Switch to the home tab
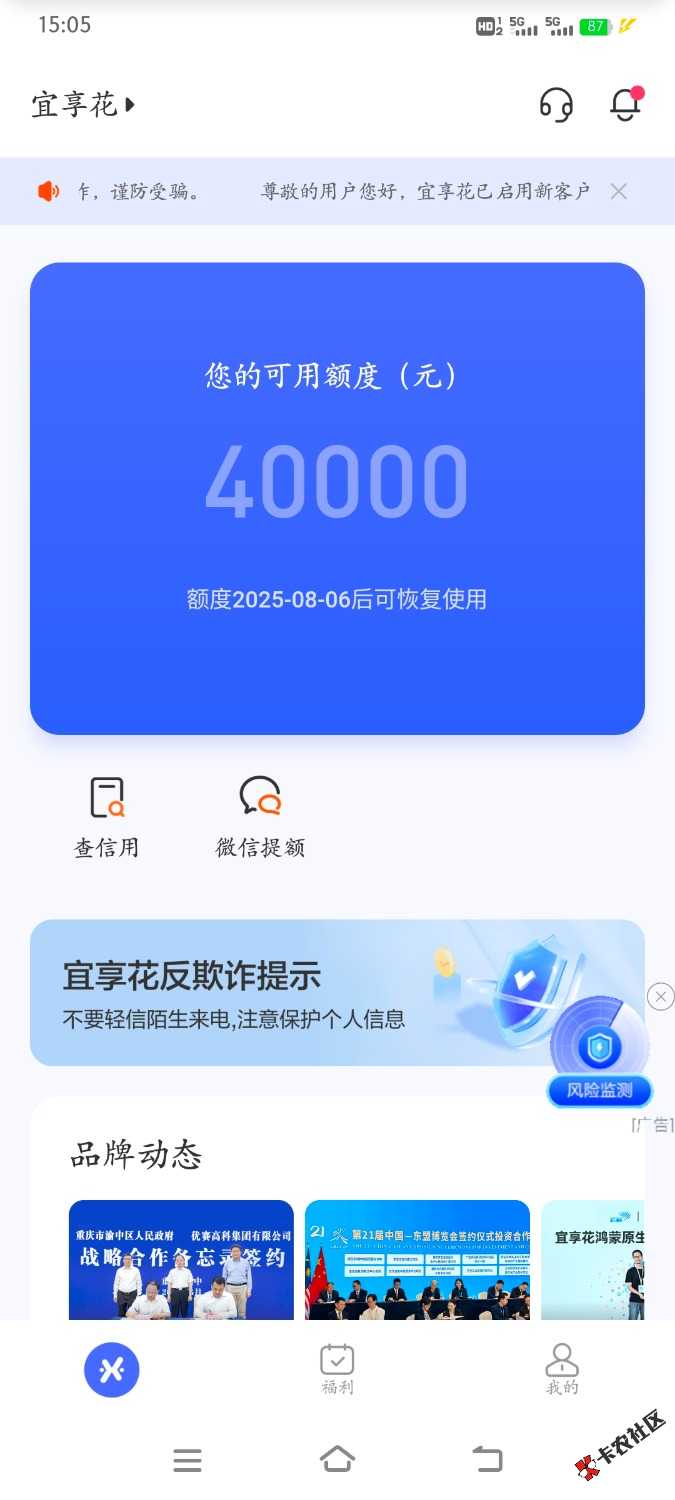 pos(112,1370)
